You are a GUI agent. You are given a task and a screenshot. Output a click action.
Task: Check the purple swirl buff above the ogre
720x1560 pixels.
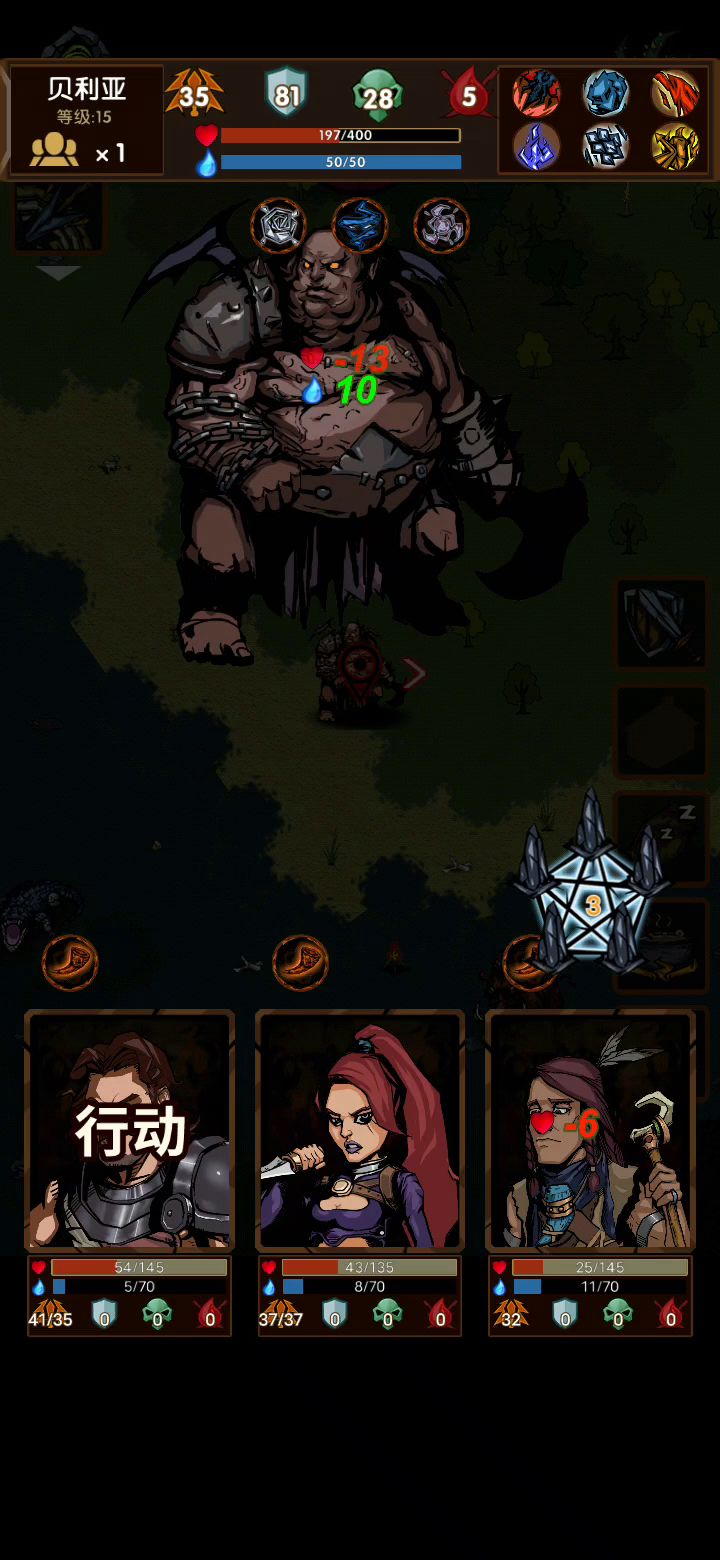click(441, 225)
